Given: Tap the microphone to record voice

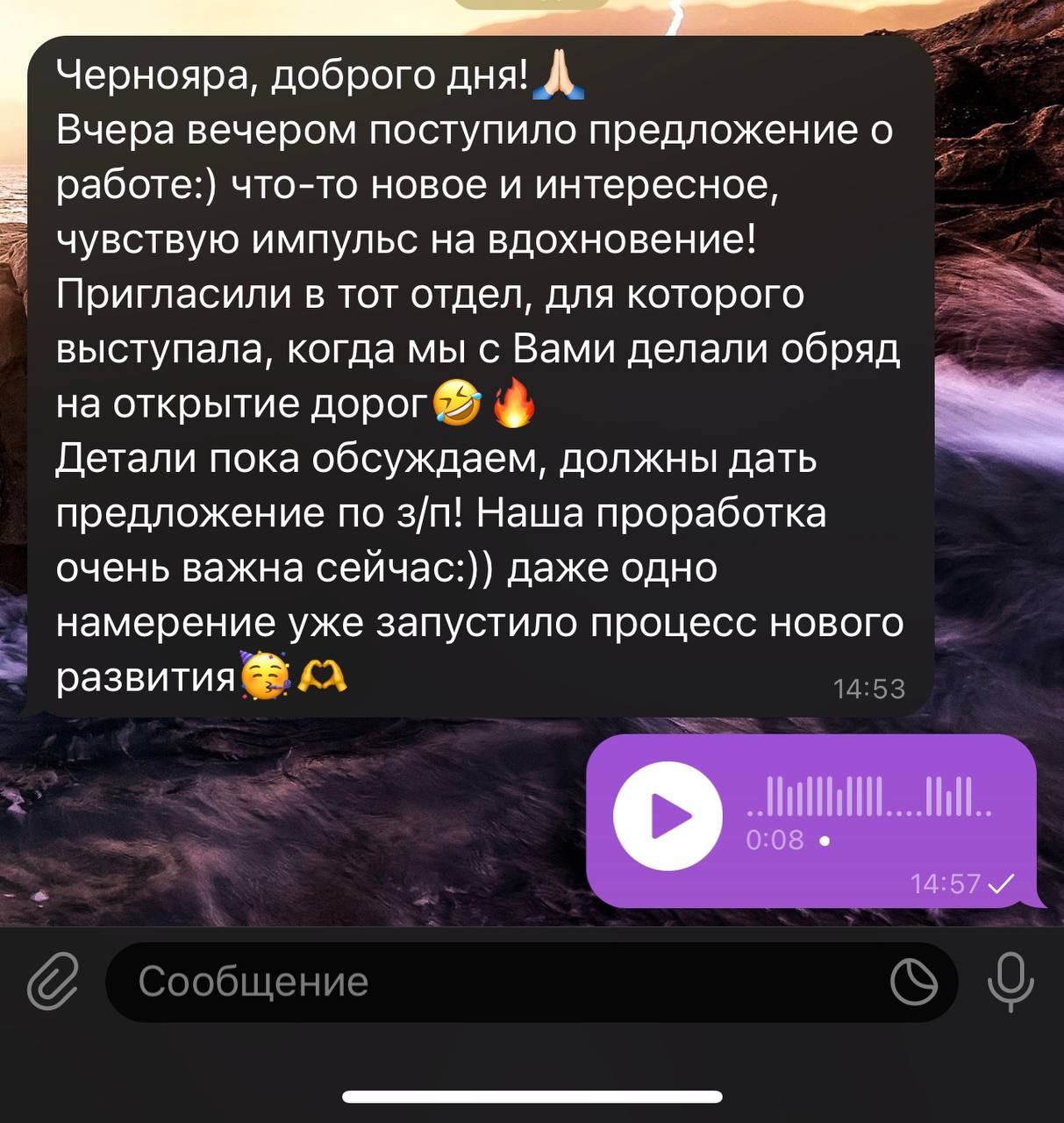Looking at the screenshot, I should coord(1010,982).
